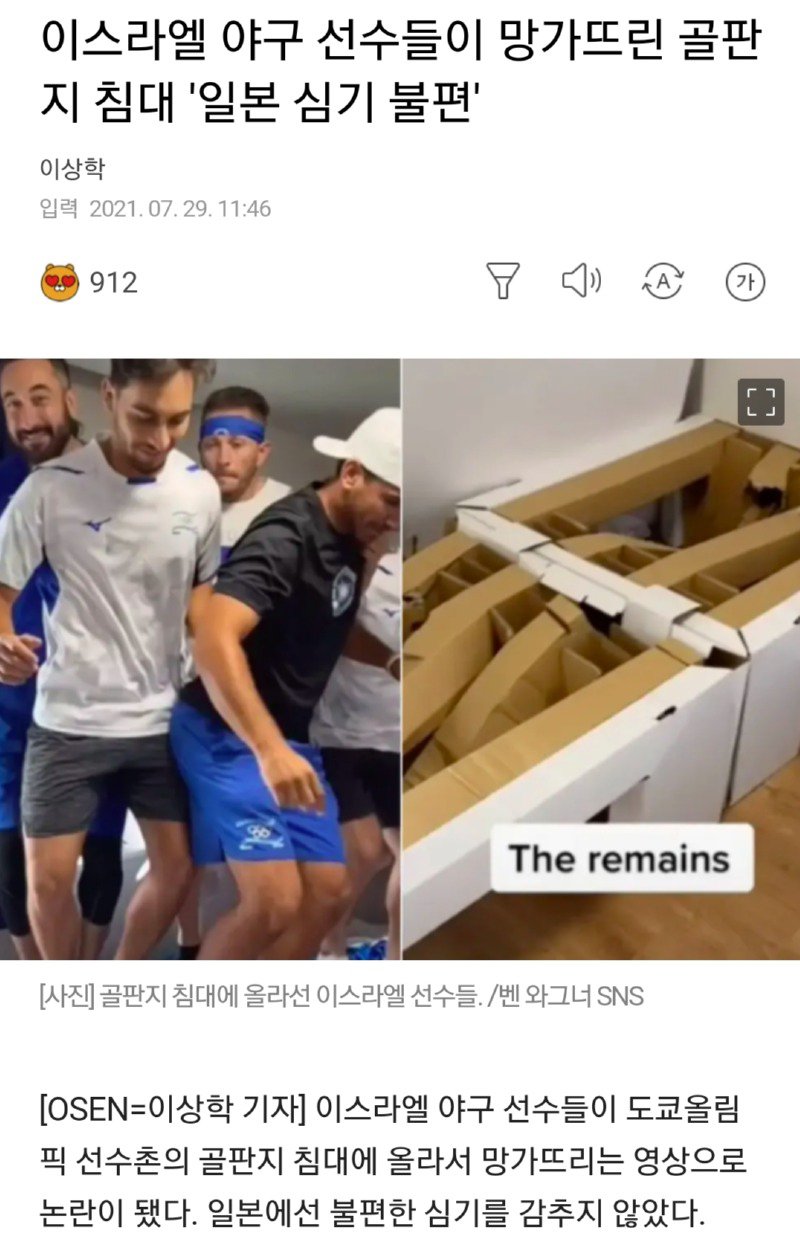Listen to the article via speaker icon
Image resolution: width=800 pixels, height=1235 pixels.
(x=581, y=282)
